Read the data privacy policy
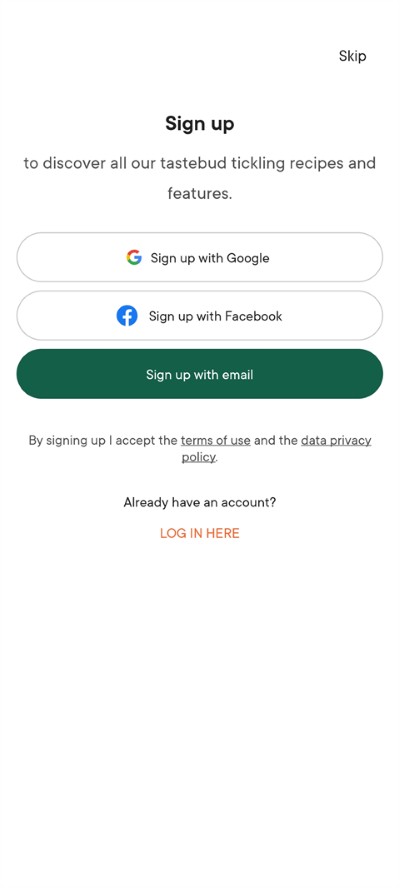 [x=336, y=441]
